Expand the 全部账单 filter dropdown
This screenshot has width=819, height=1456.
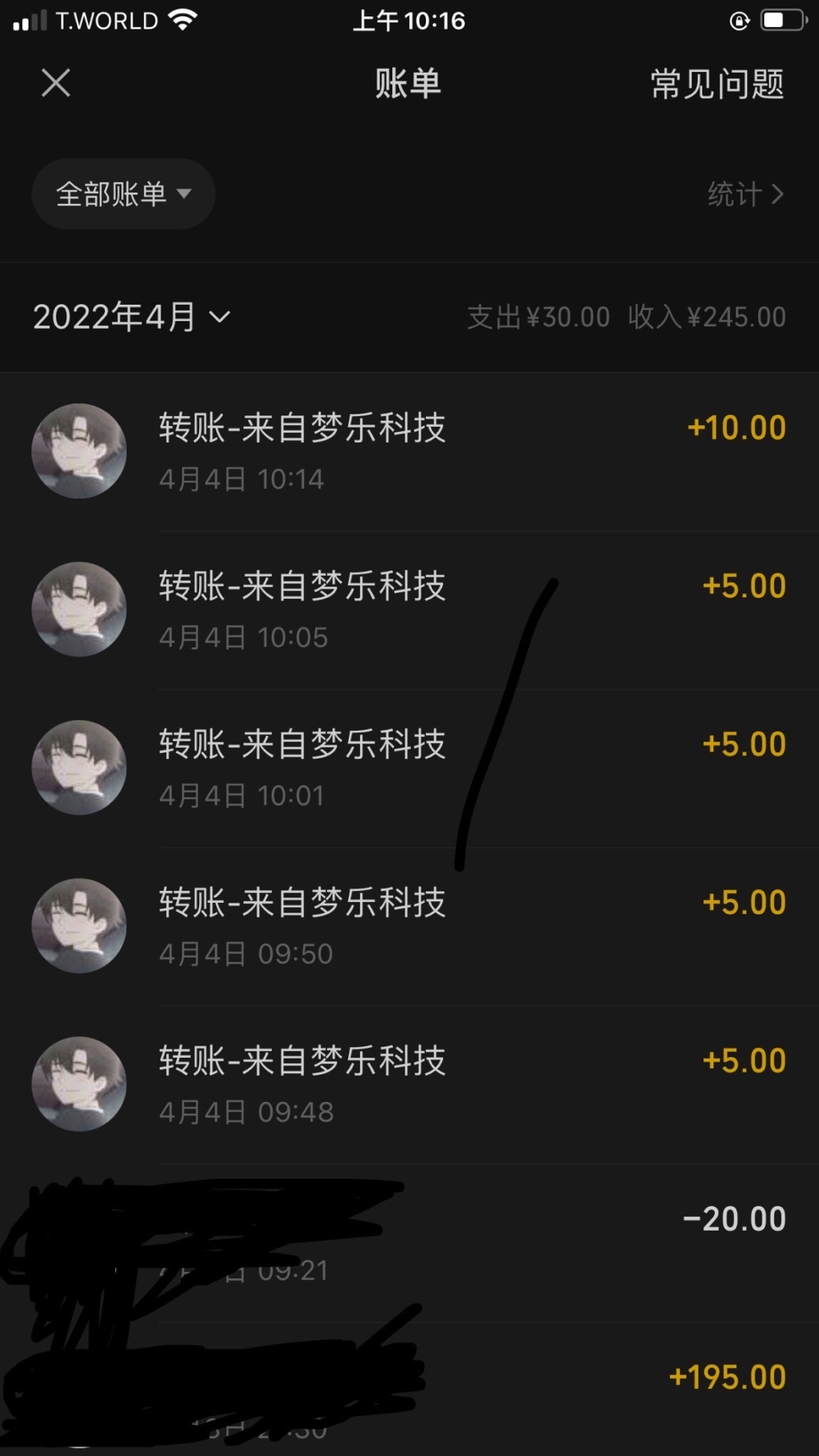point(123,194)
